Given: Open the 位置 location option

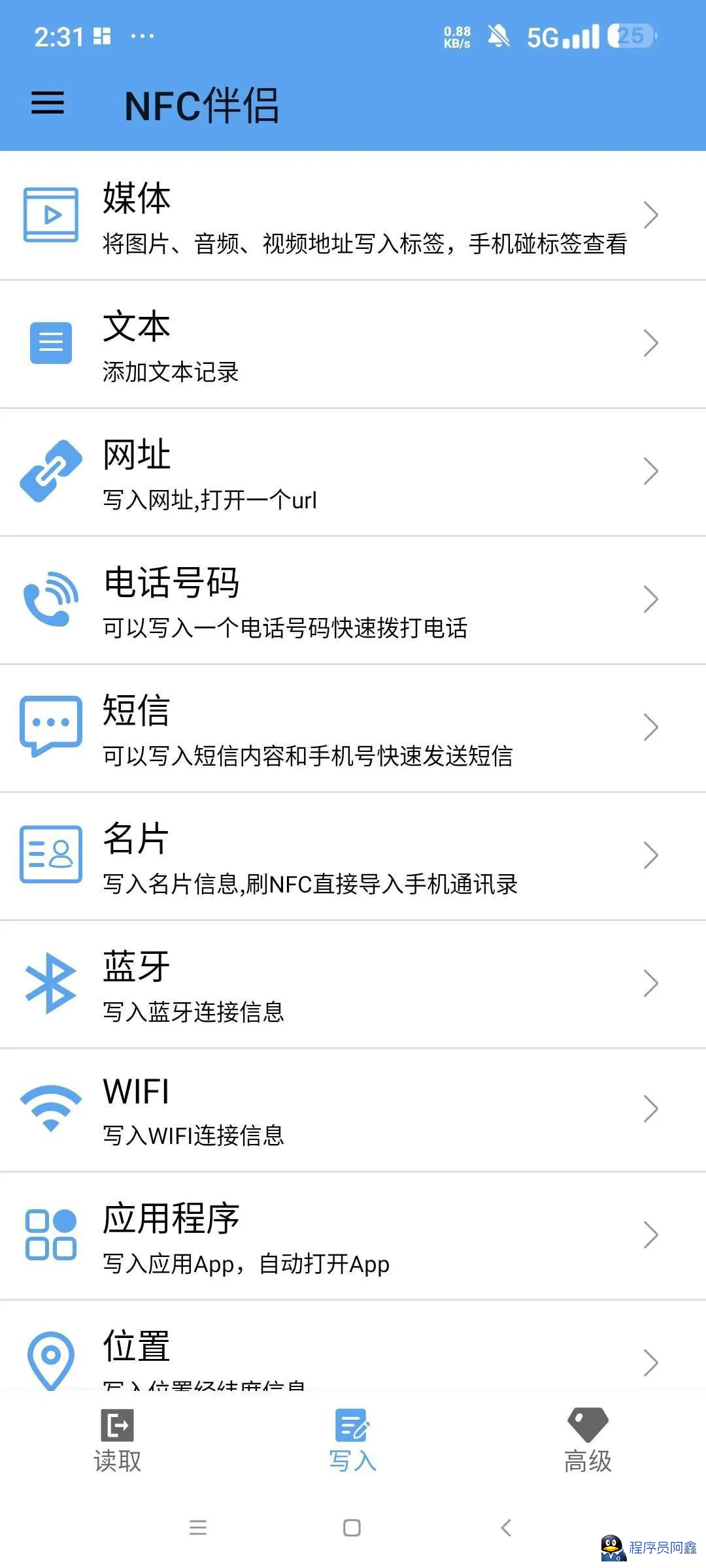Looking at the screenshot, I should point(353,1352).
